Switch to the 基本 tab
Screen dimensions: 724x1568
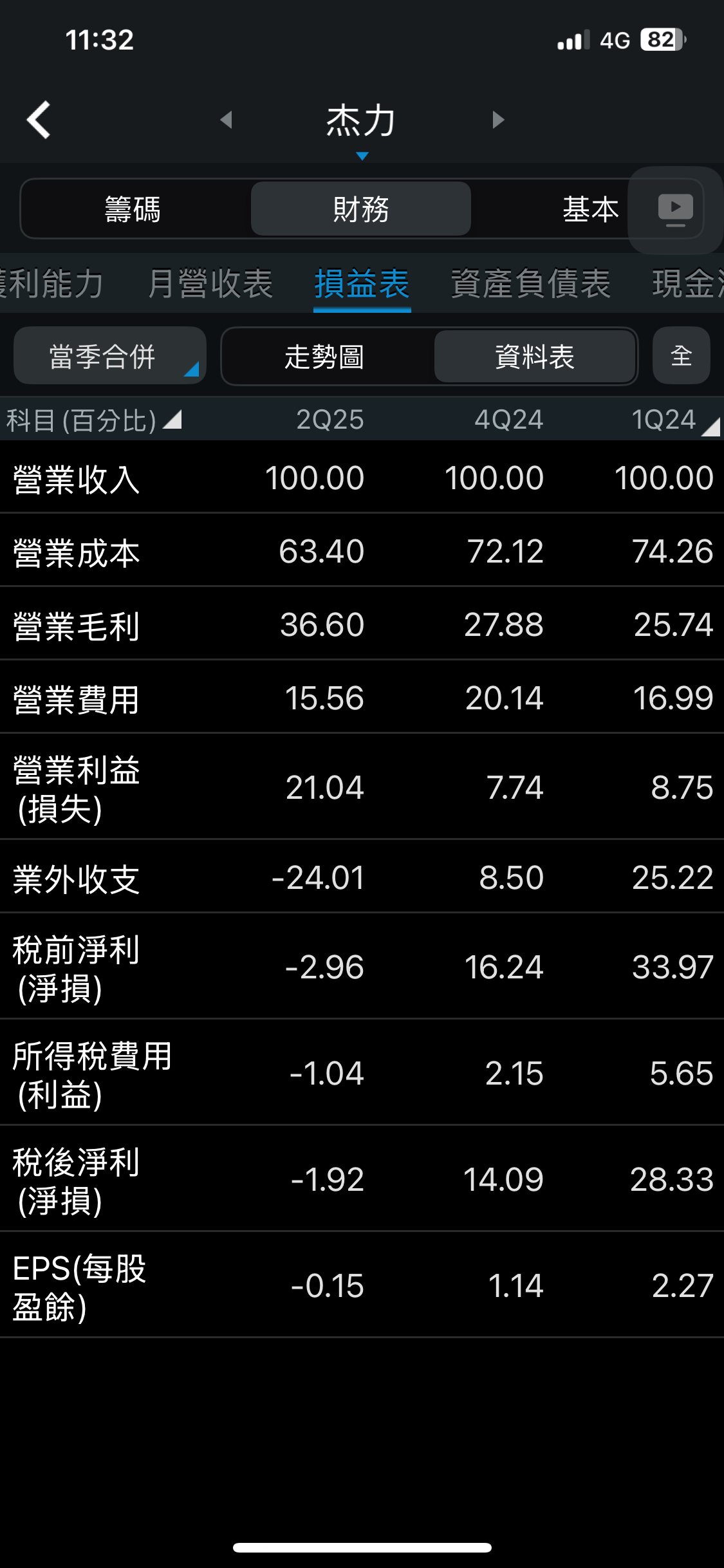589,209
